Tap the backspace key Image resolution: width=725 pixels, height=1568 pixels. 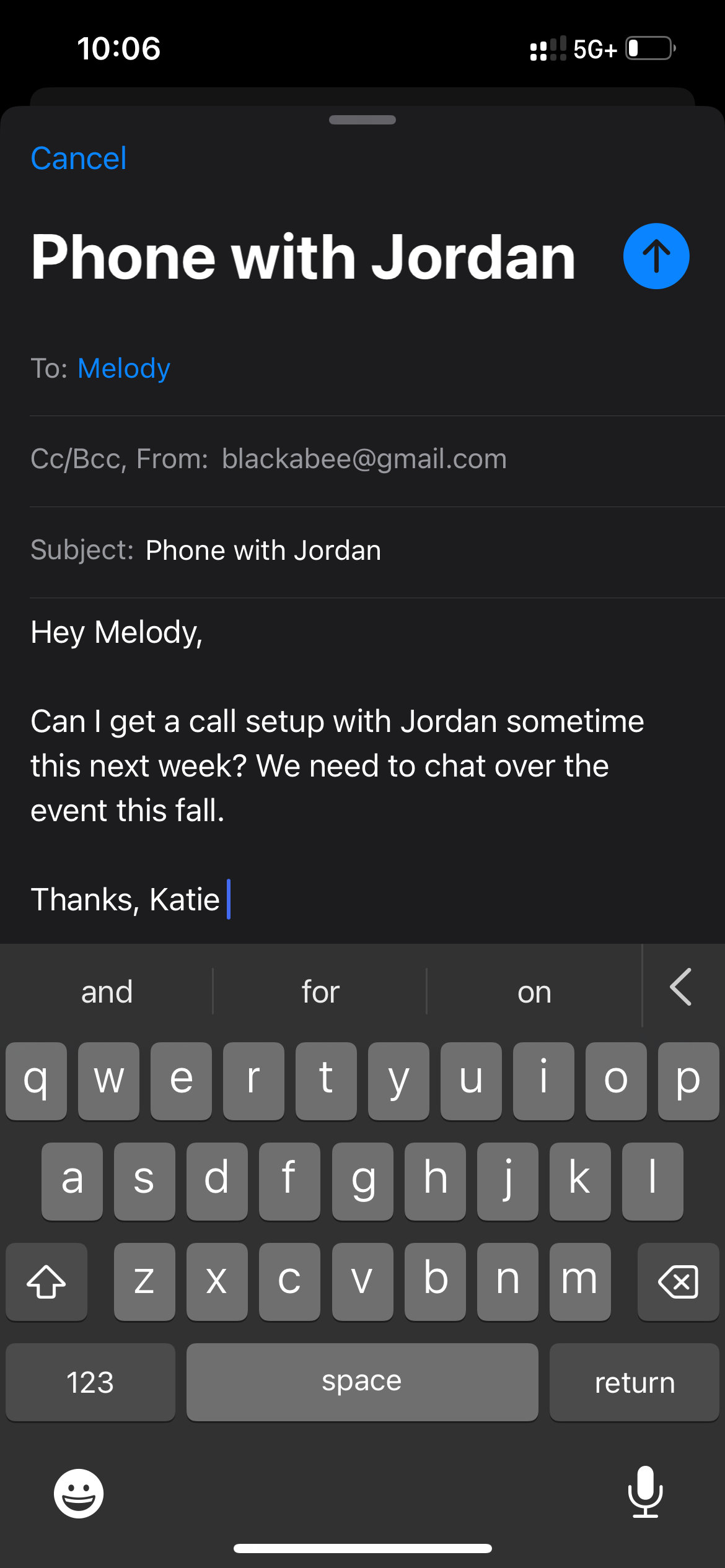(679, 1281)
